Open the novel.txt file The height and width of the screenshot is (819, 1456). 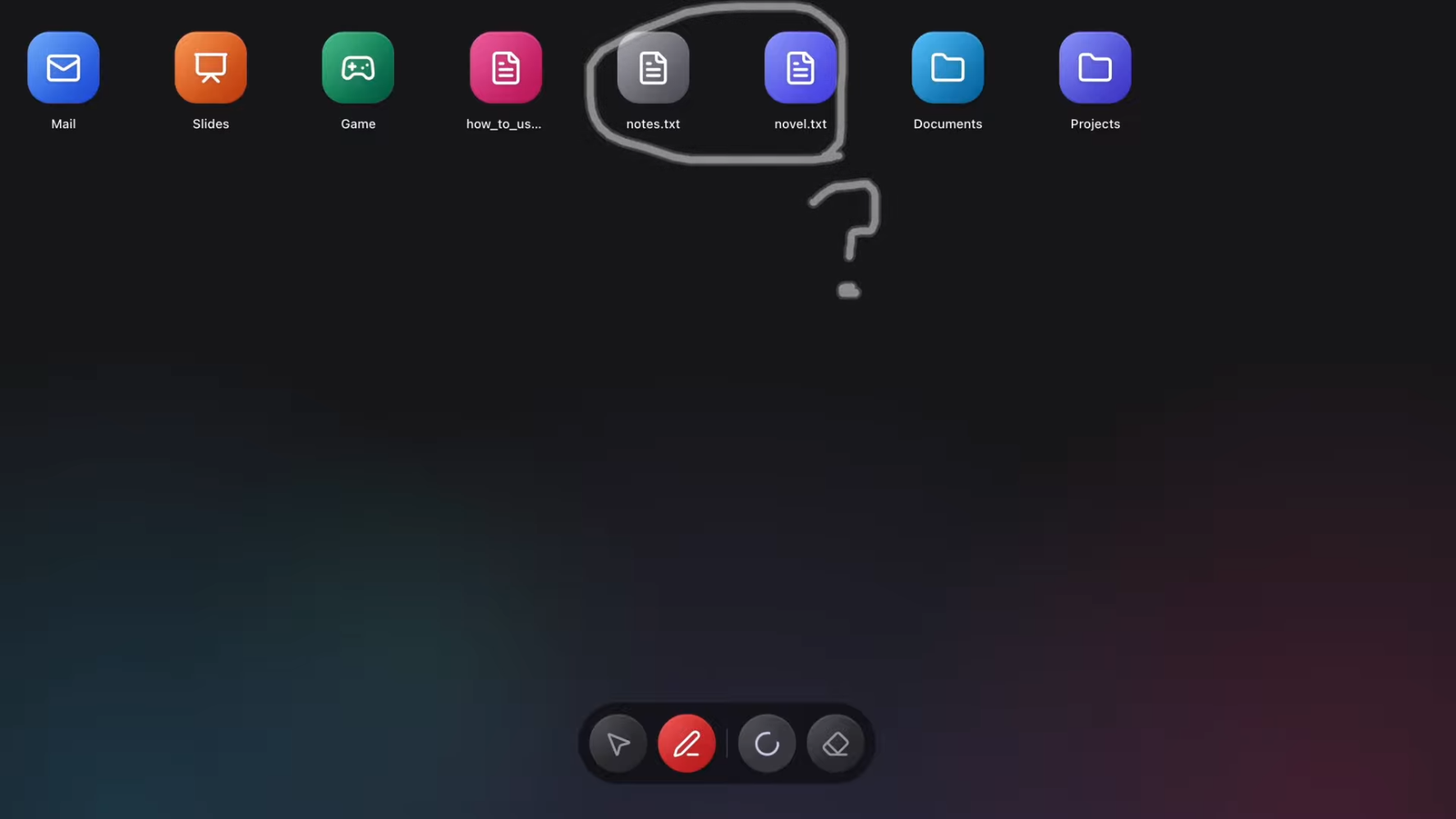coord(800,68)
